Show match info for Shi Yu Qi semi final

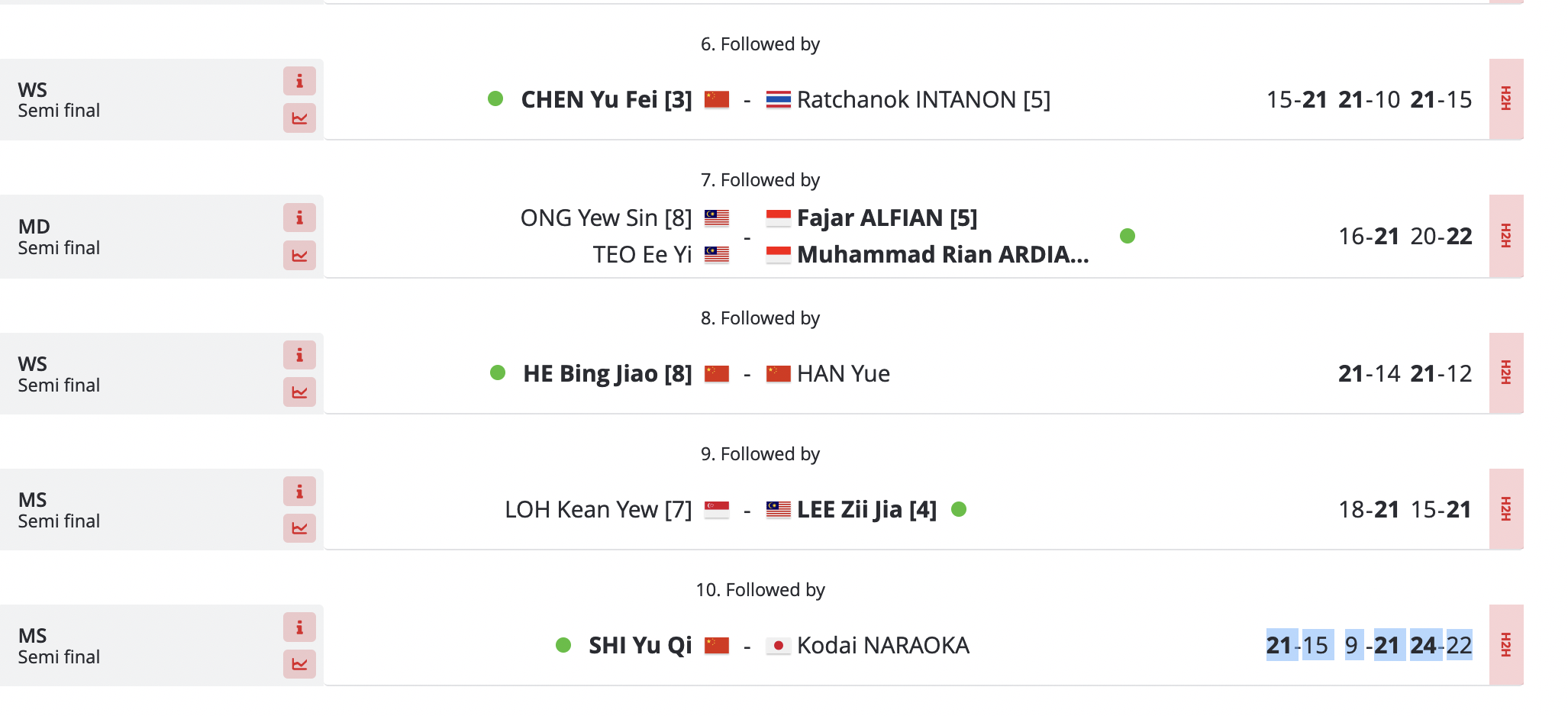[x=299, y=627]
